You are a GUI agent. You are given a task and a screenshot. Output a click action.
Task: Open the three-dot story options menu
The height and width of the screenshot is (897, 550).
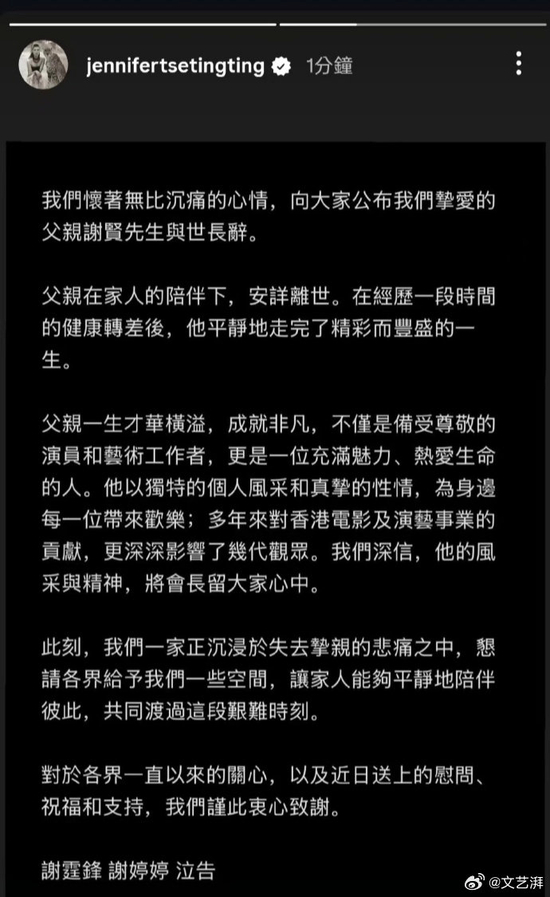(518, 63)
